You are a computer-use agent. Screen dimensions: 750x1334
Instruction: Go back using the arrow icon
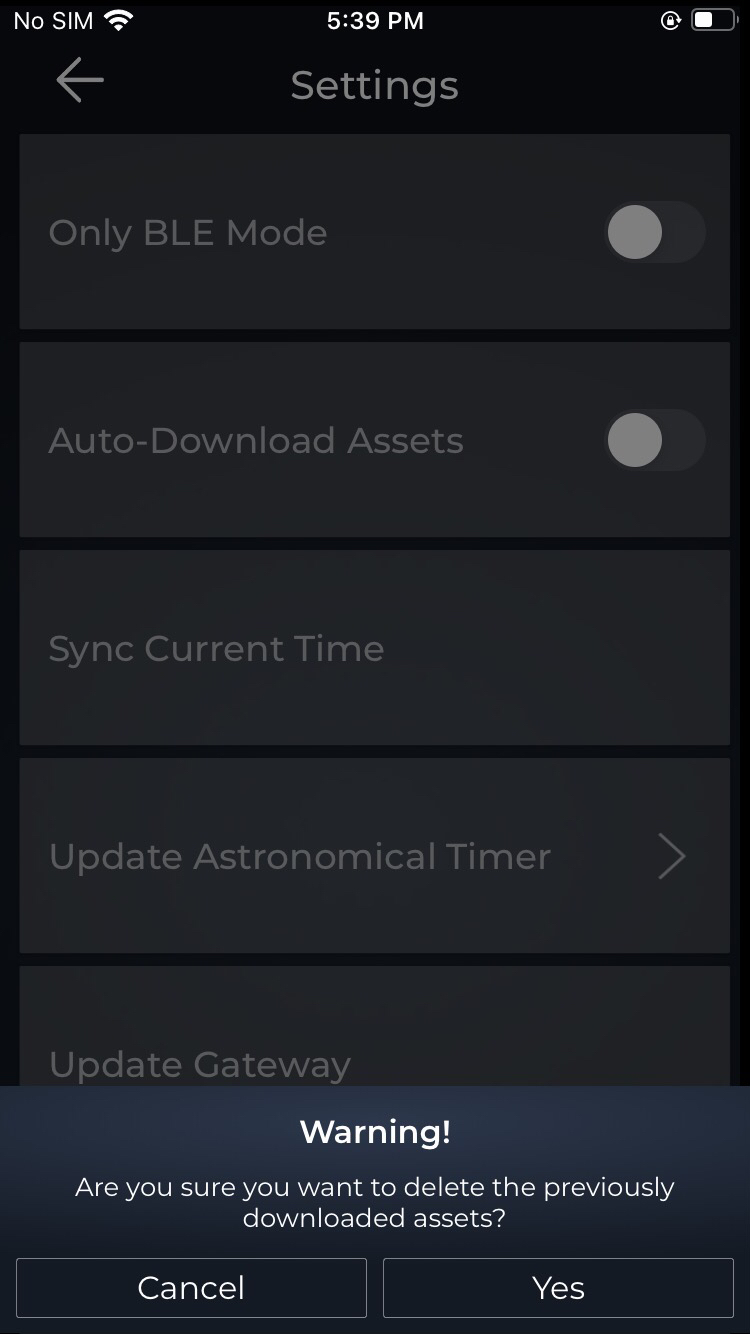tap(80, 81)
